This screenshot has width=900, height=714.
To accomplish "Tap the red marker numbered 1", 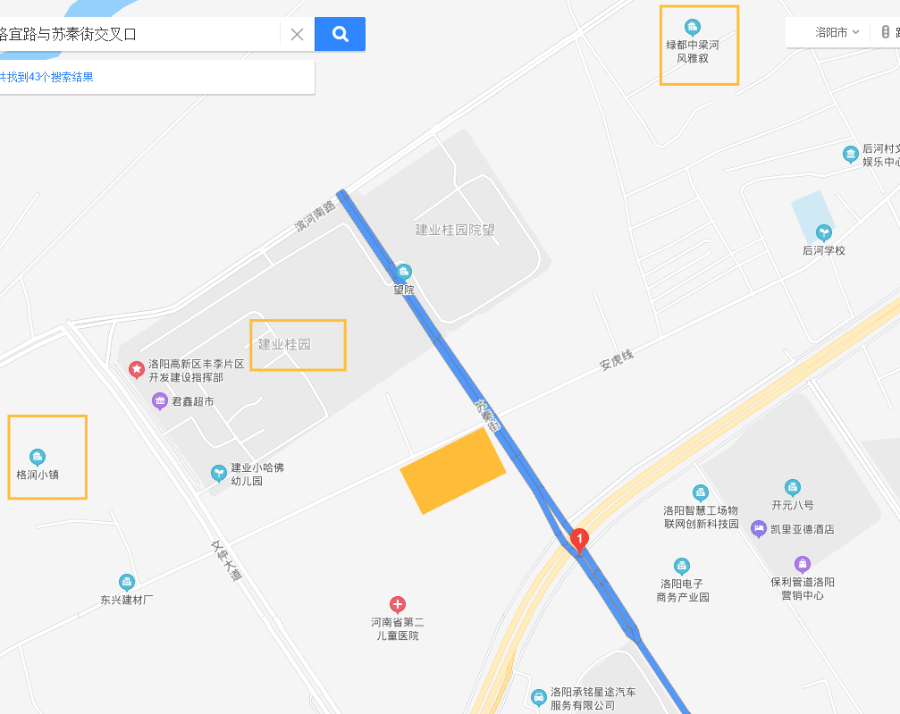I will pyautogui.click(x=578, y=538).
